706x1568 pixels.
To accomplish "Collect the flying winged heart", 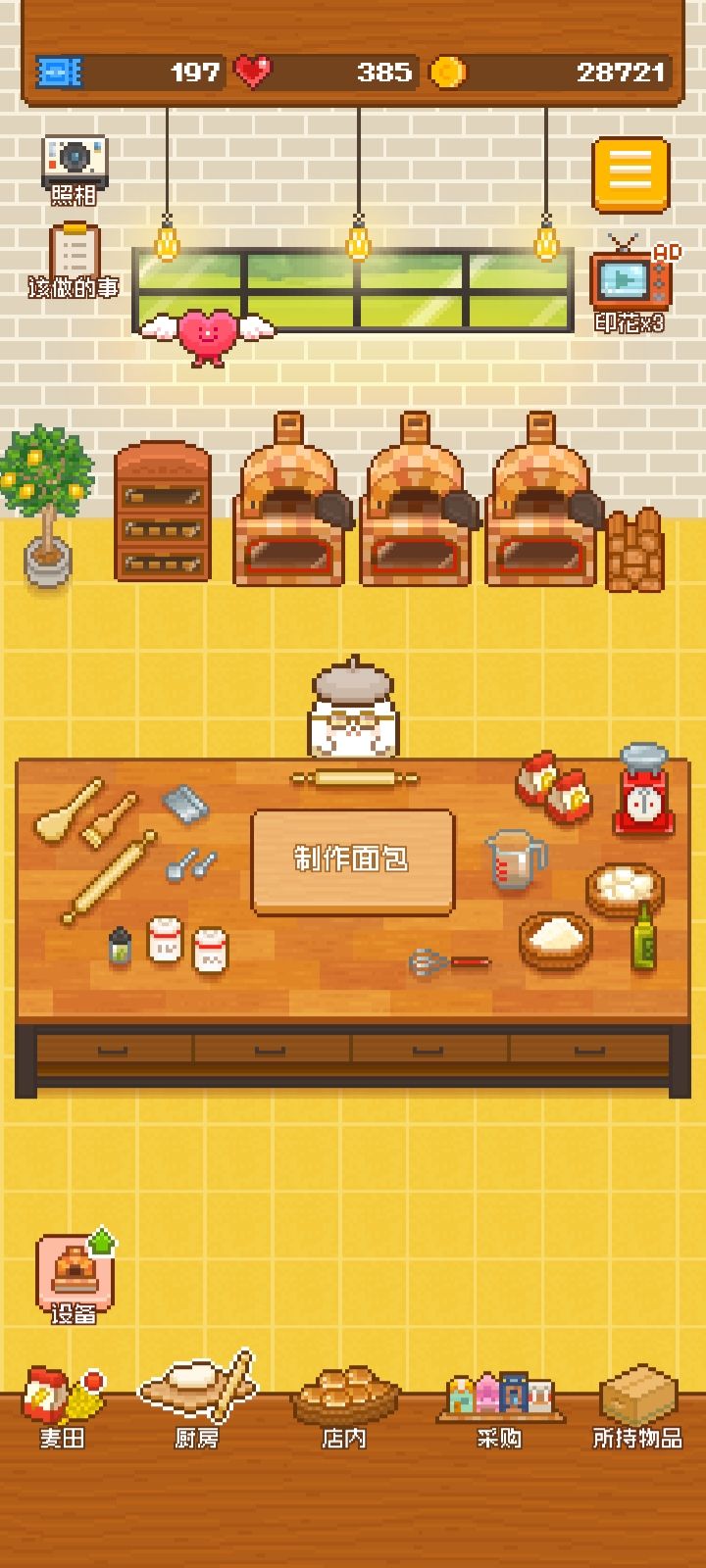I will [x=206, y=335].
